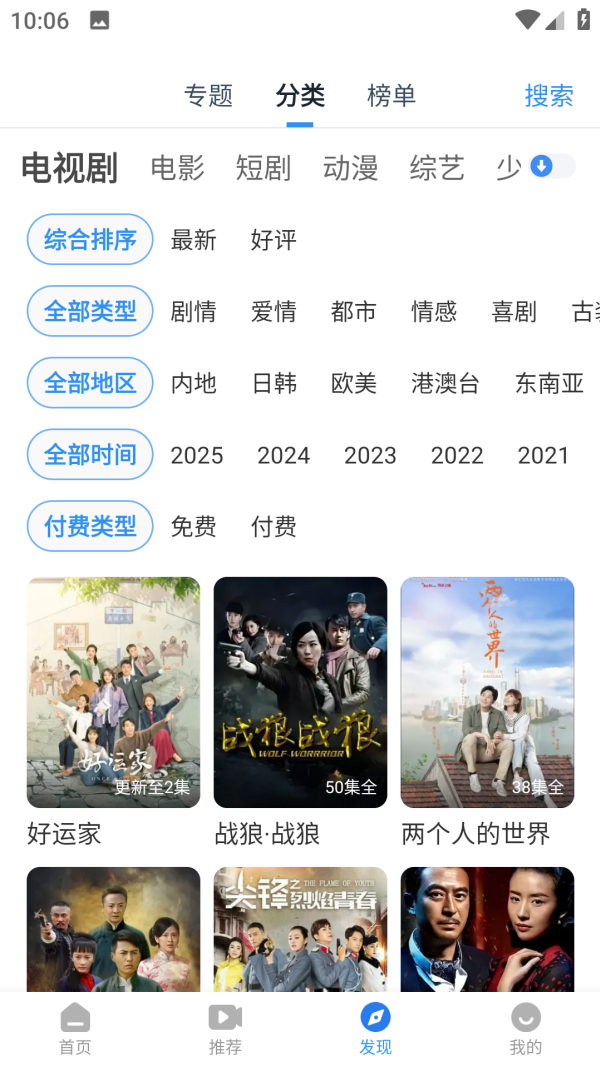Select the 电影 category
Image resolution: width=600 pixels, height=1067 pixels.
tap(177, 168)
